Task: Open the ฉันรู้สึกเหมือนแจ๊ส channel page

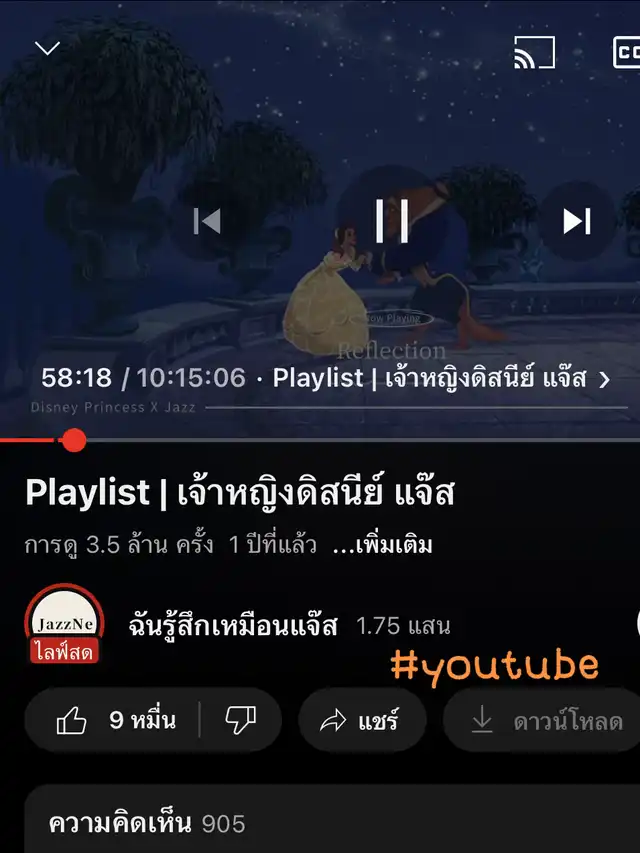Action: 233,626
